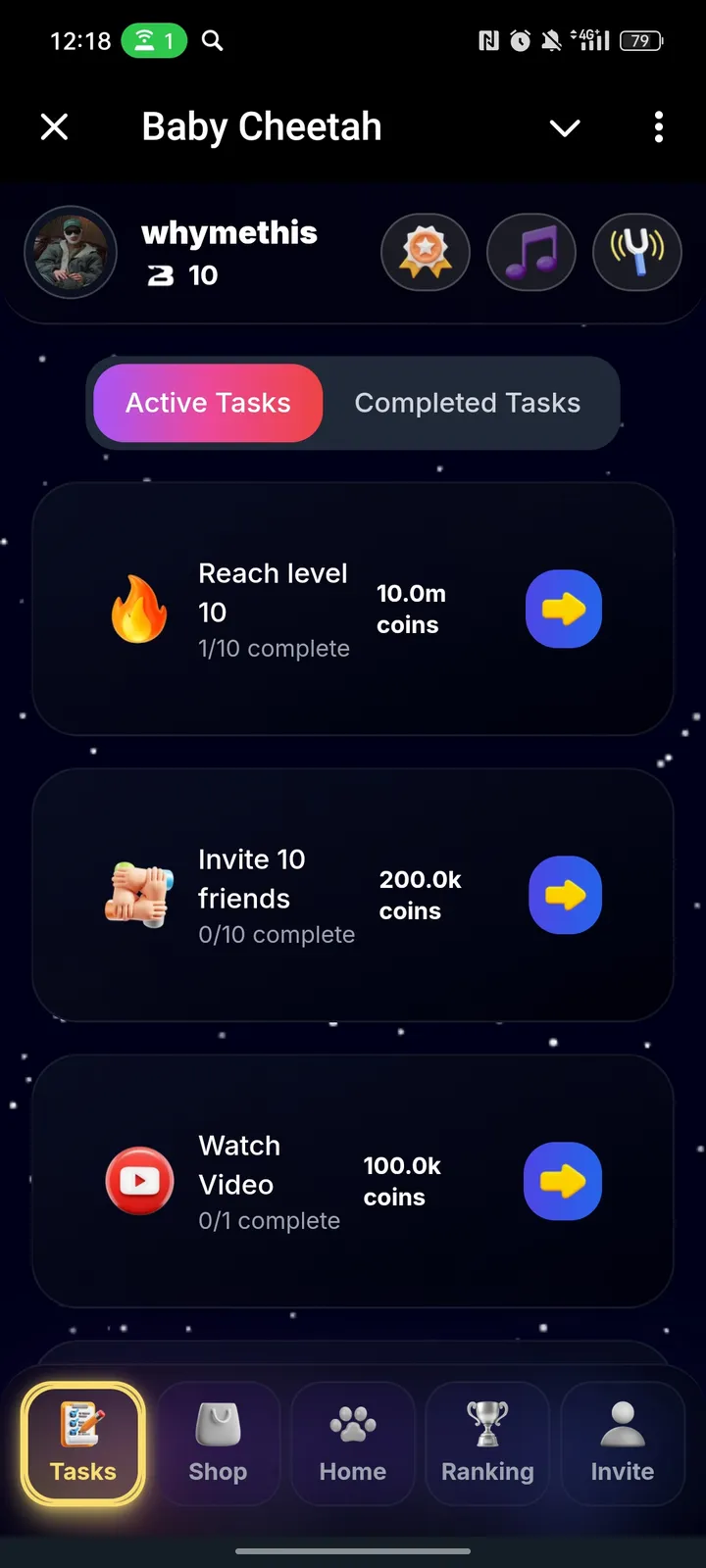Expand the header dropdown chevron
The width and height of the screenshot is (706, 1568).
tap(565, 127)
